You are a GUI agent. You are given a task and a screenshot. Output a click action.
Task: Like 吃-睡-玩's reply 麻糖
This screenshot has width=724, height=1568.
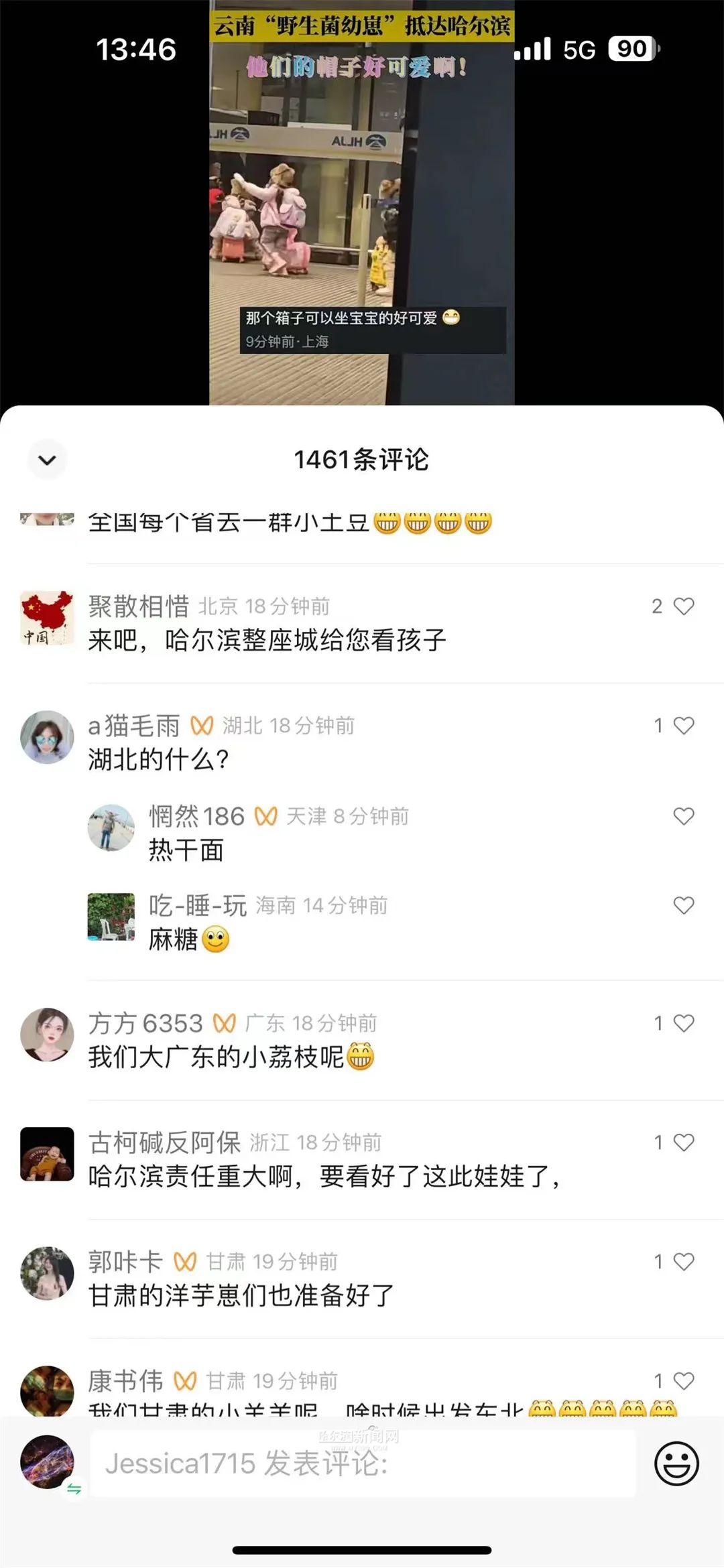683,905
